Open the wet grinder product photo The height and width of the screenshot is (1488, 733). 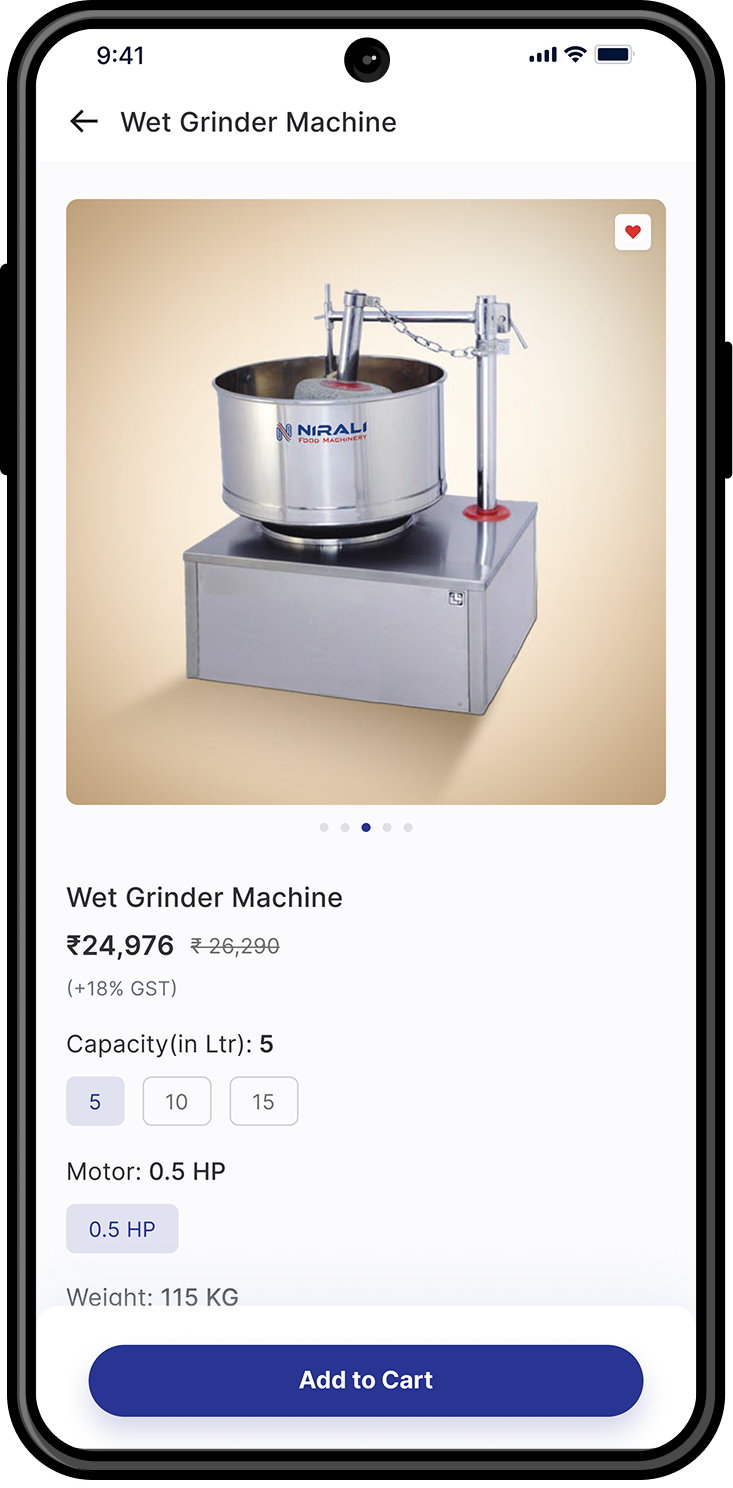(x=366, y=501)
